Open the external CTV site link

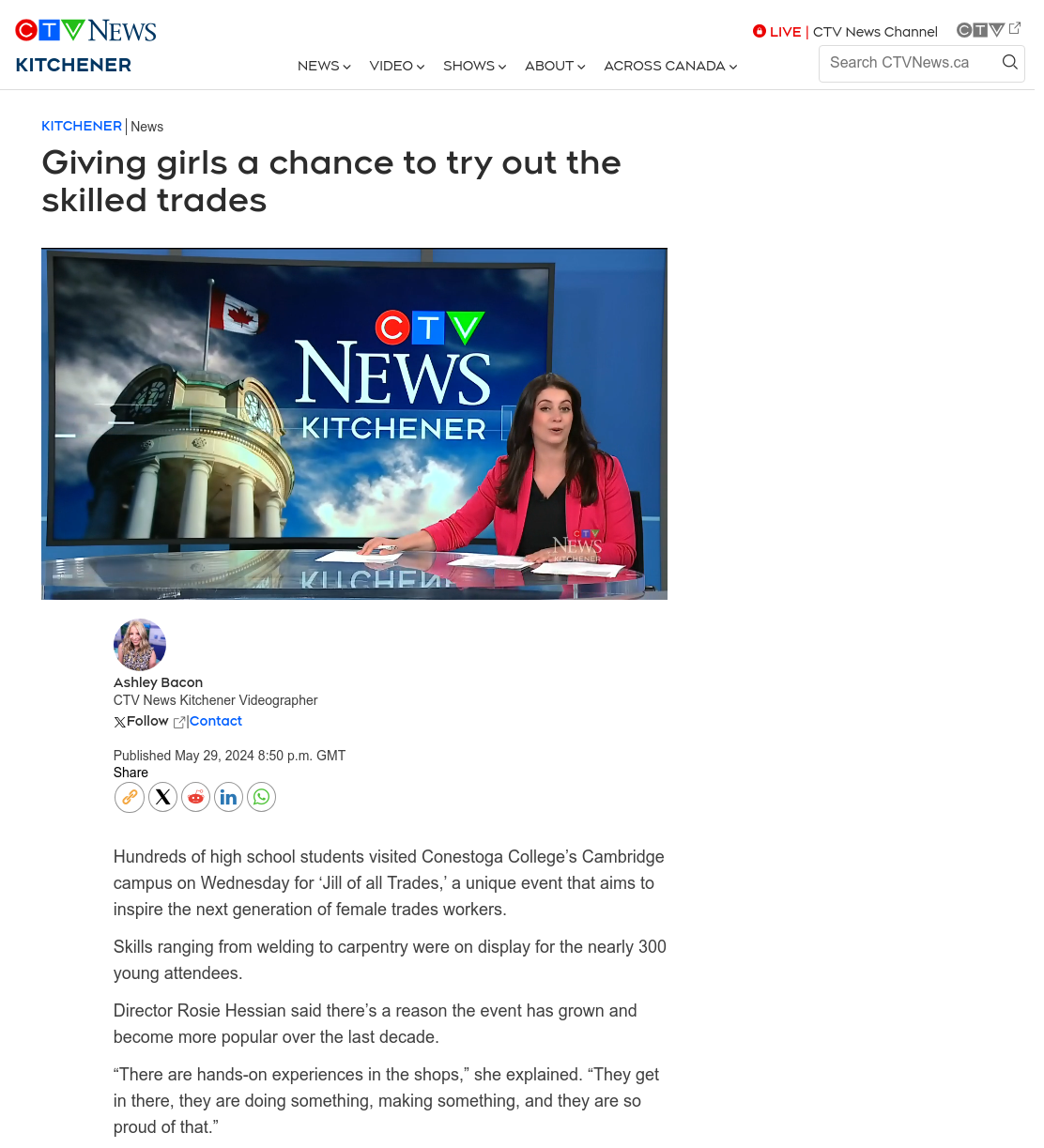989,30
